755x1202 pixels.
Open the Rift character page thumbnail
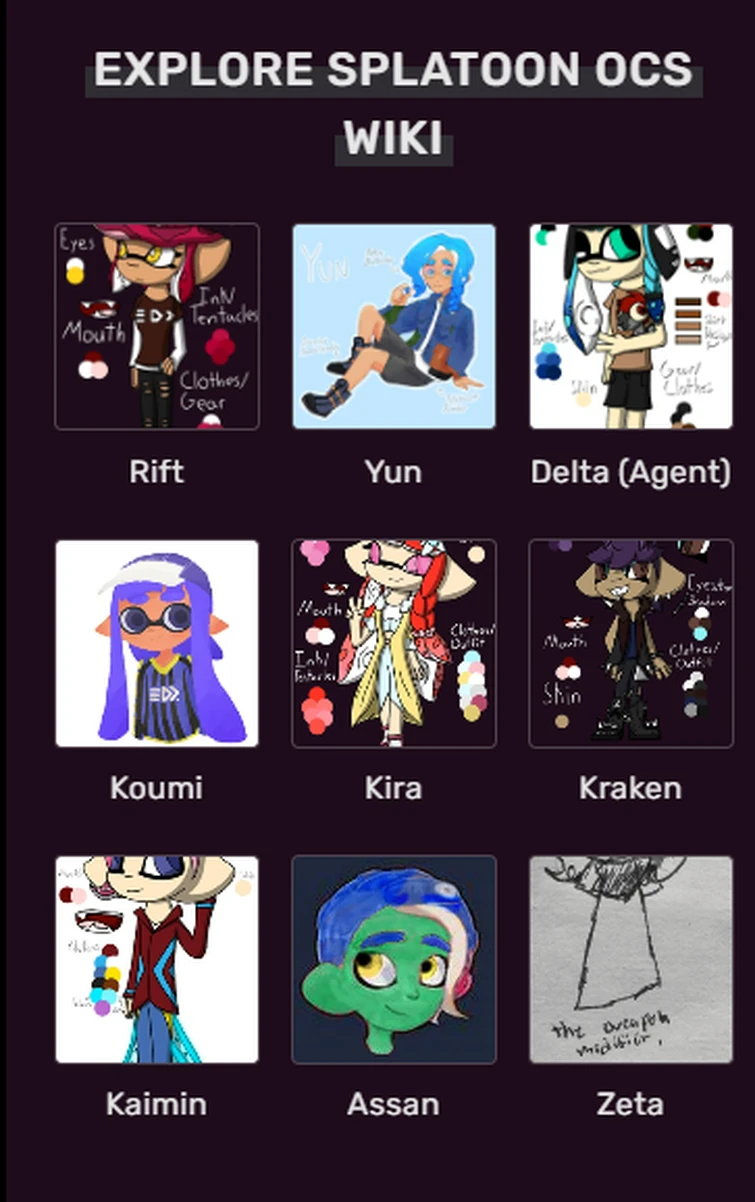tap(157, 324)
